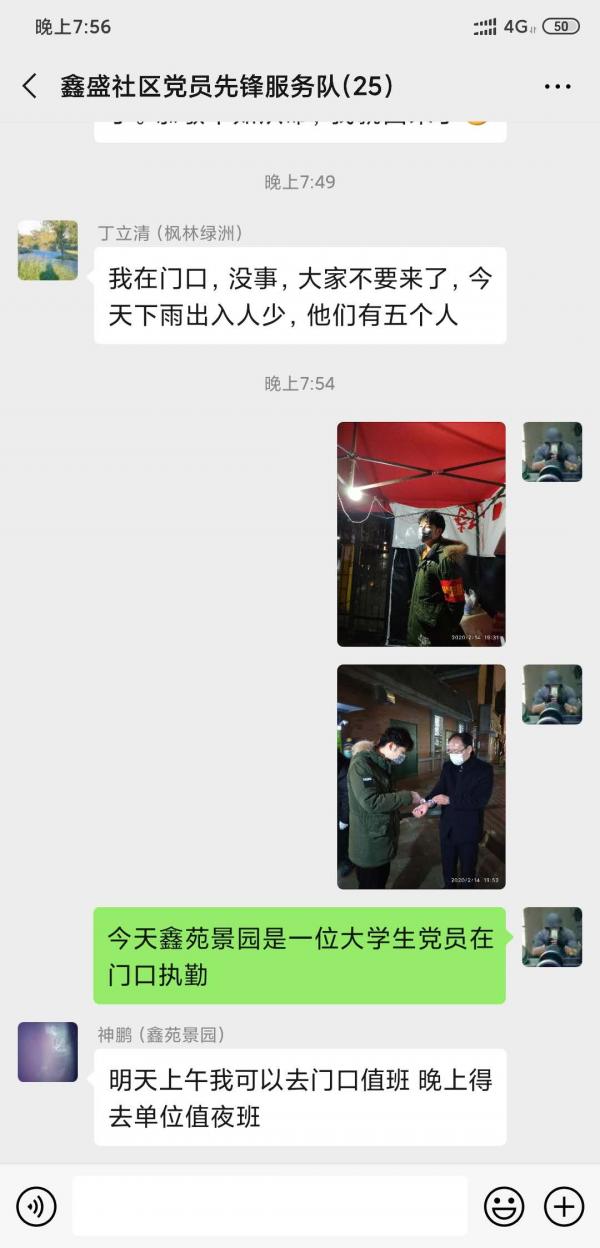The width and height of the screenshot is (600, 1248).
Task: Open my avatar next to the green message
Action: pos(552,937)
